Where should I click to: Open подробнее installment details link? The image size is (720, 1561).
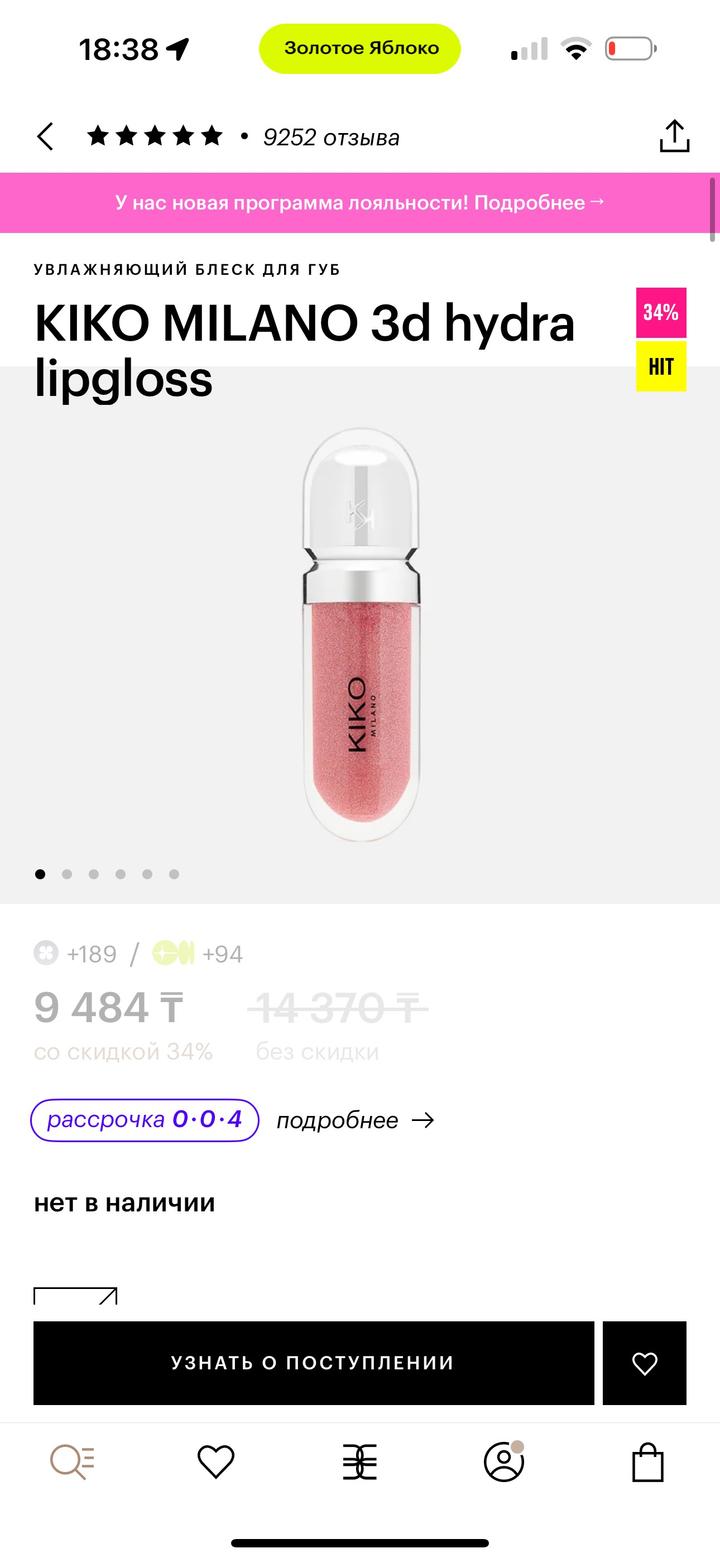[x=355, y=1121]
